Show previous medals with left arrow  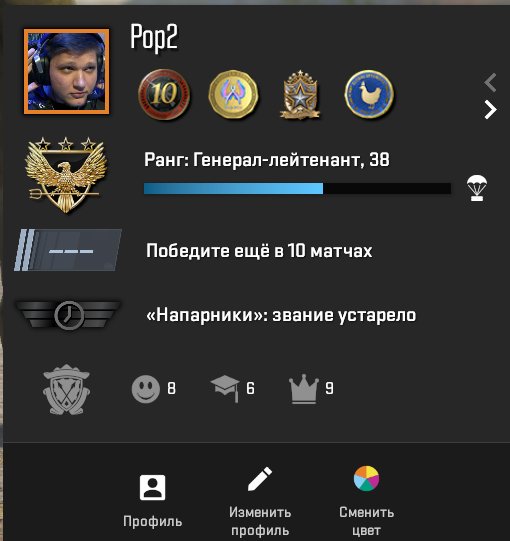(490, 82)
